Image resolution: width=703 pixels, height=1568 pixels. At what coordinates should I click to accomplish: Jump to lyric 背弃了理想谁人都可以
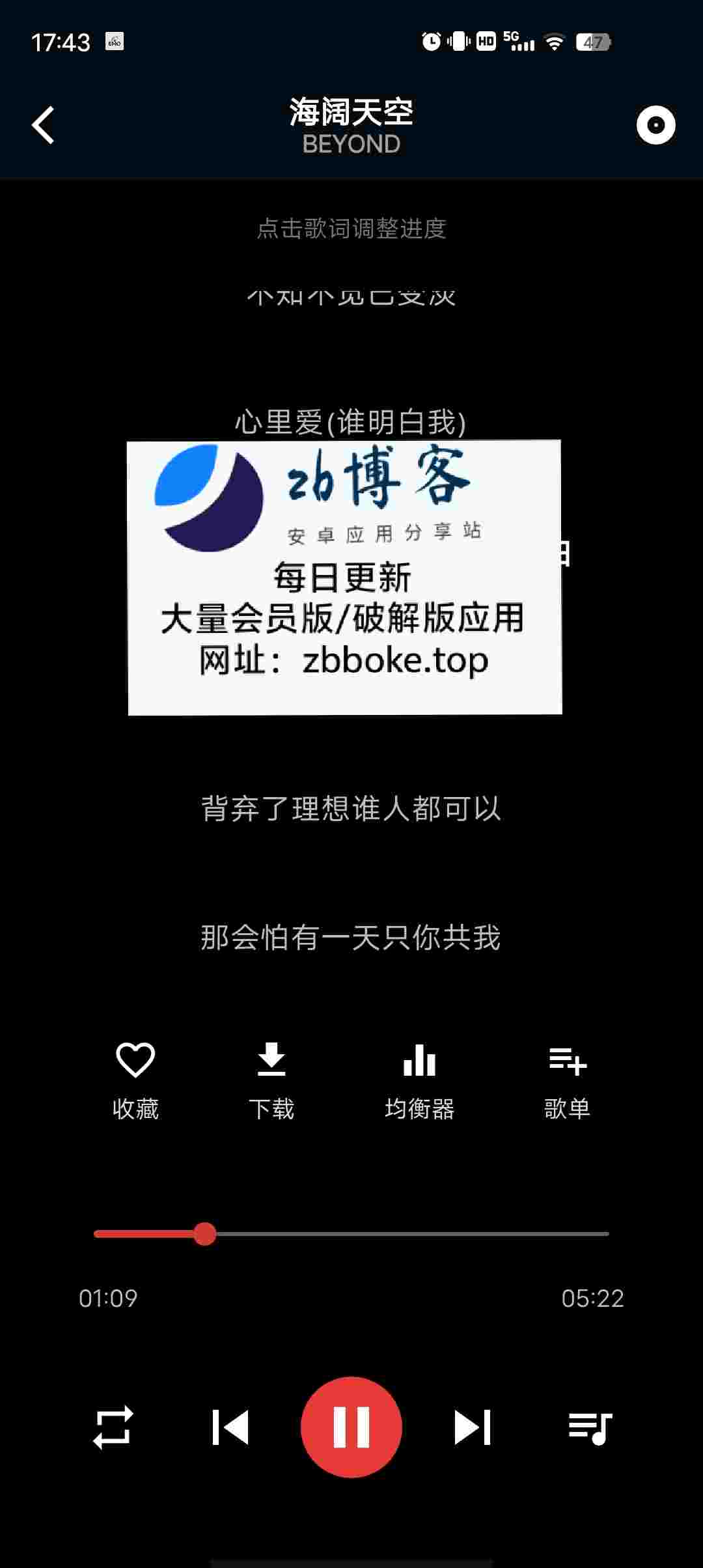coord(351,809)
